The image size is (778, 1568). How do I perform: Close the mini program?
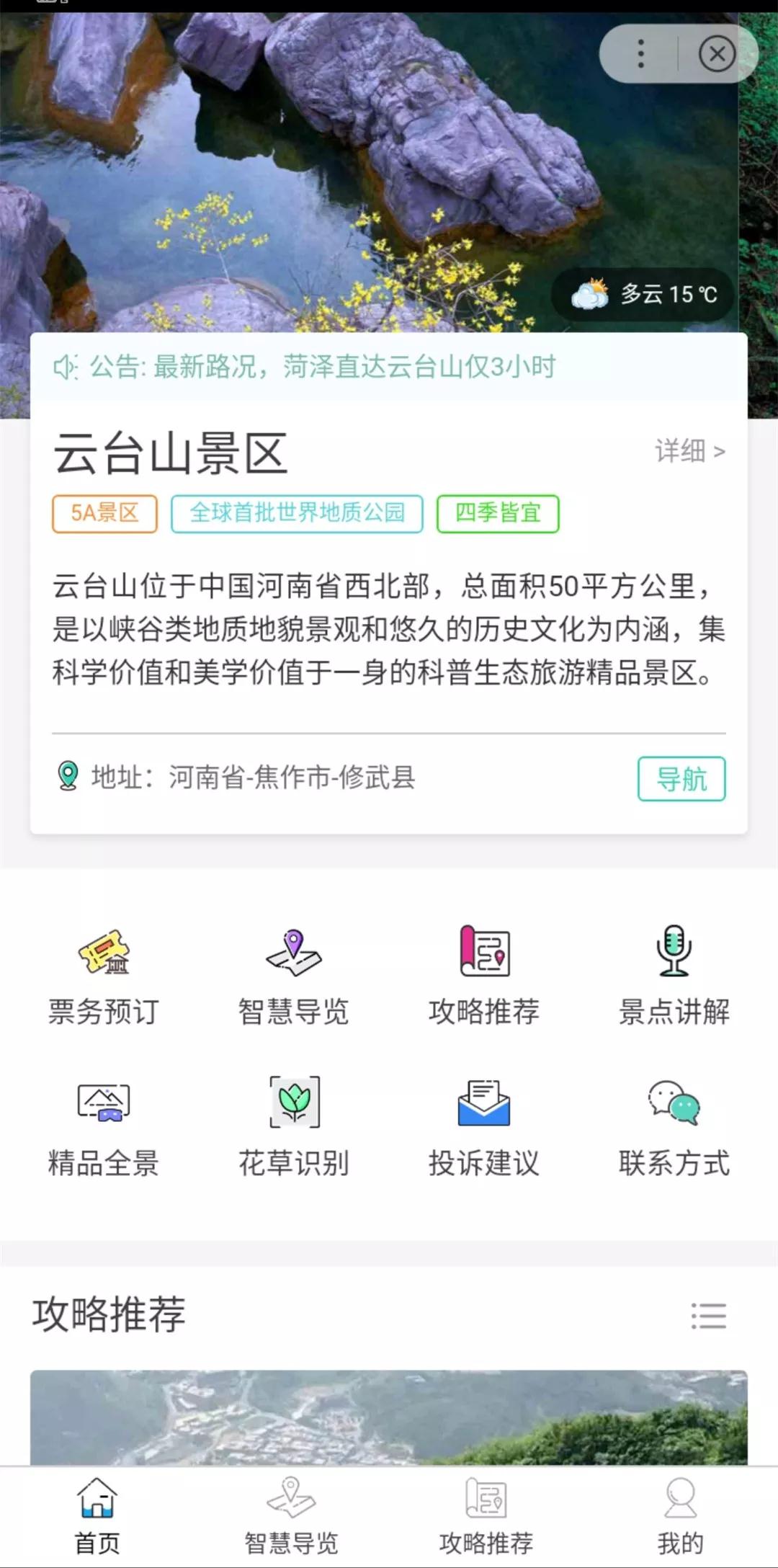click(x=717, y=54)
